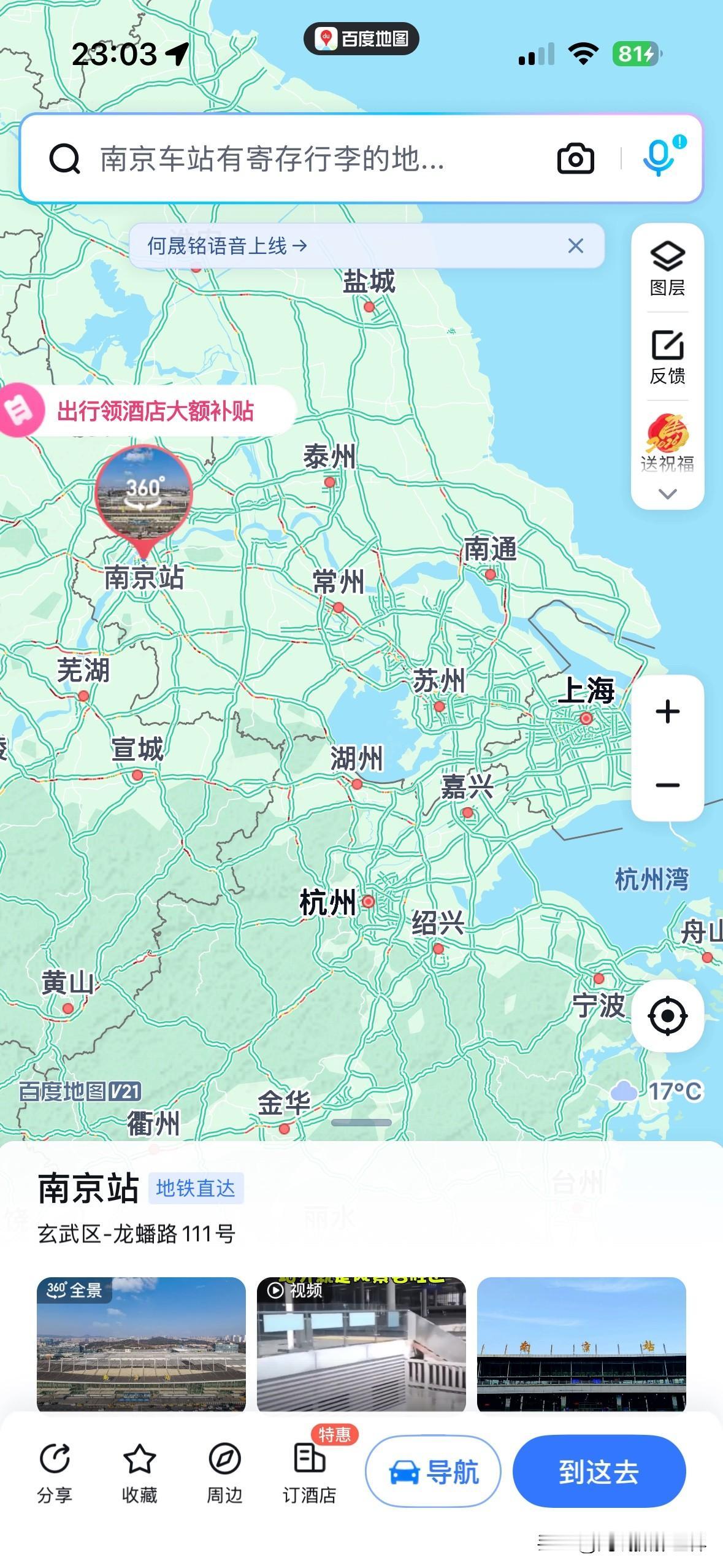
Task: Share 南京站 with 分享
Action: click(x=55, y=1472)
